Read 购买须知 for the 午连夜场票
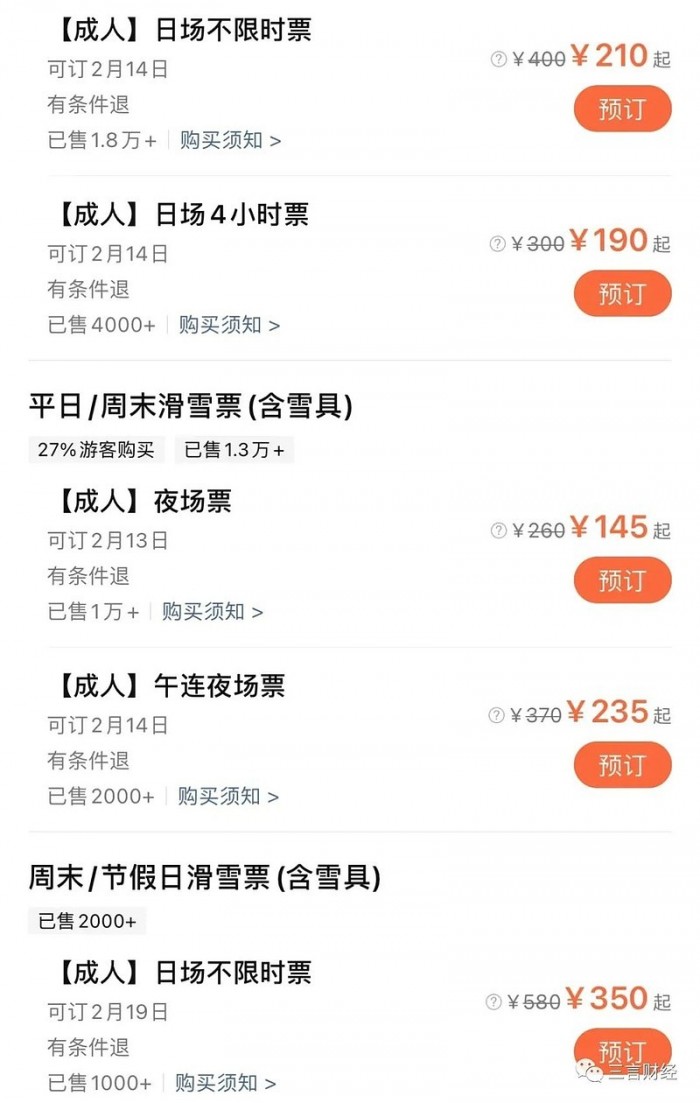The width and height of the screenshot is (700, 1103). click(x=228, y=796)
